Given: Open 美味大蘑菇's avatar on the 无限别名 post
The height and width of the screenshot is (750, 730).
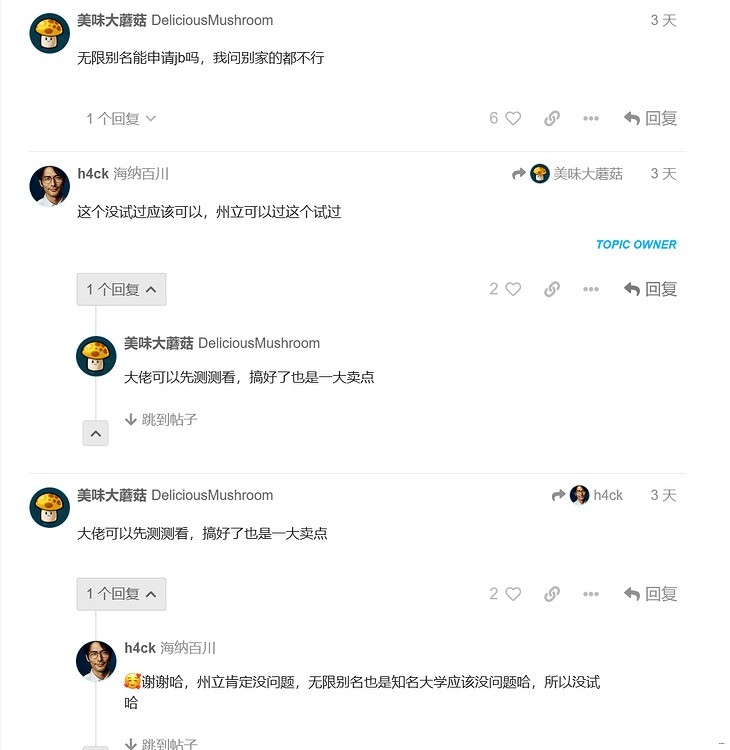Looking at the screenshot, I should [49, 33].
